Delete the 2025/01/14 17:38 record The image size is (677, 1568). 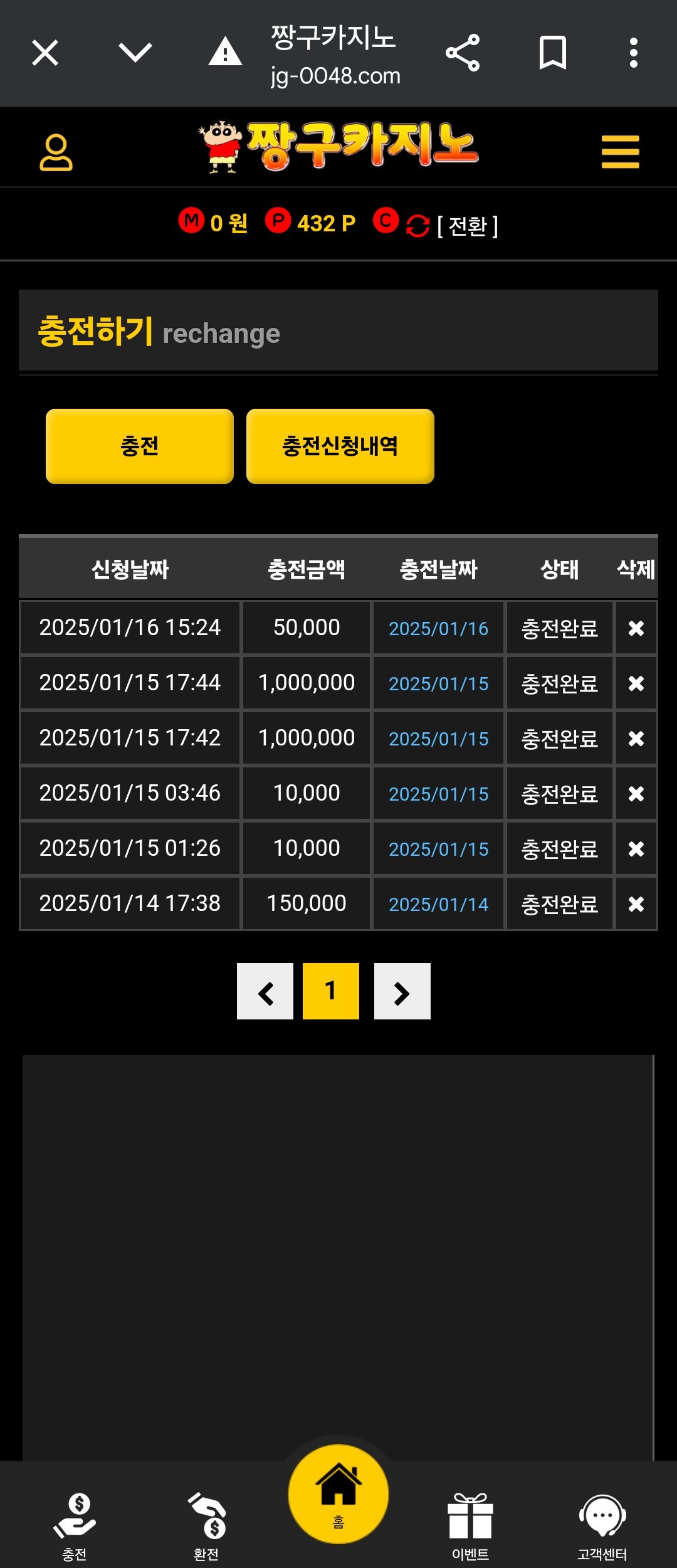[x=636, y=904]
